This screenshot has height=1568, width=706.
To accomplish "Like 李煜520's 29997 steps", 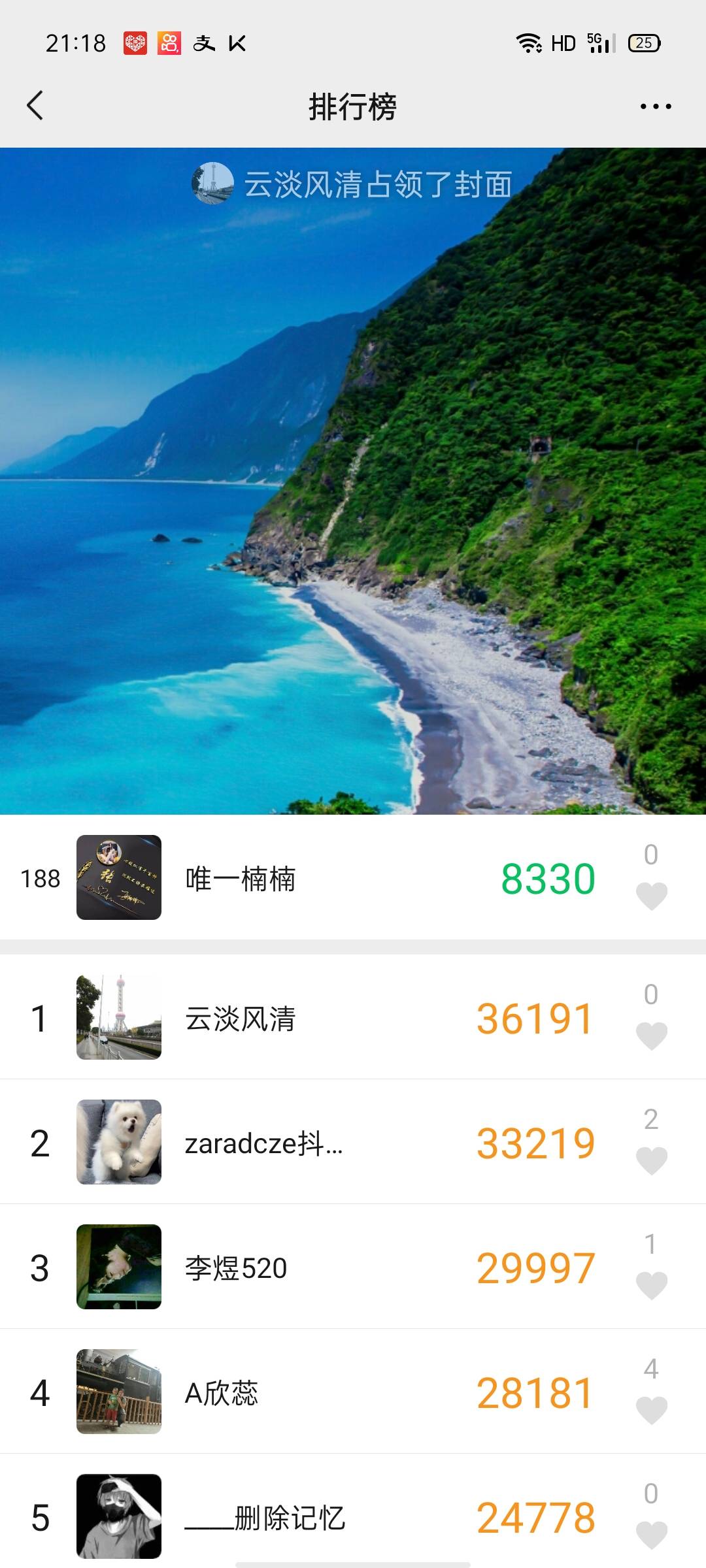I will [x=651, y=1285].
